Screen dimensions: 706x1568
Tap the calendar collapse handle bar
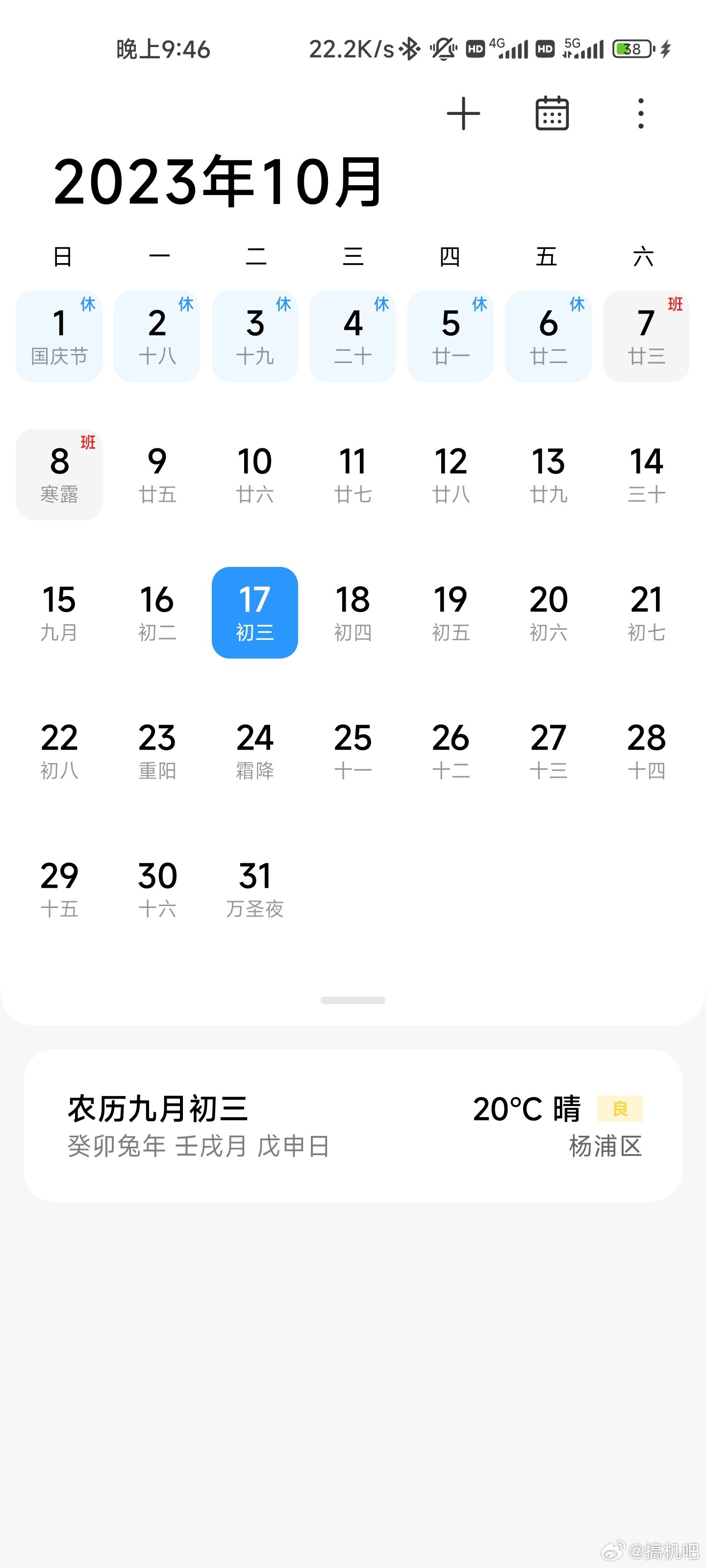[353, 1000]
